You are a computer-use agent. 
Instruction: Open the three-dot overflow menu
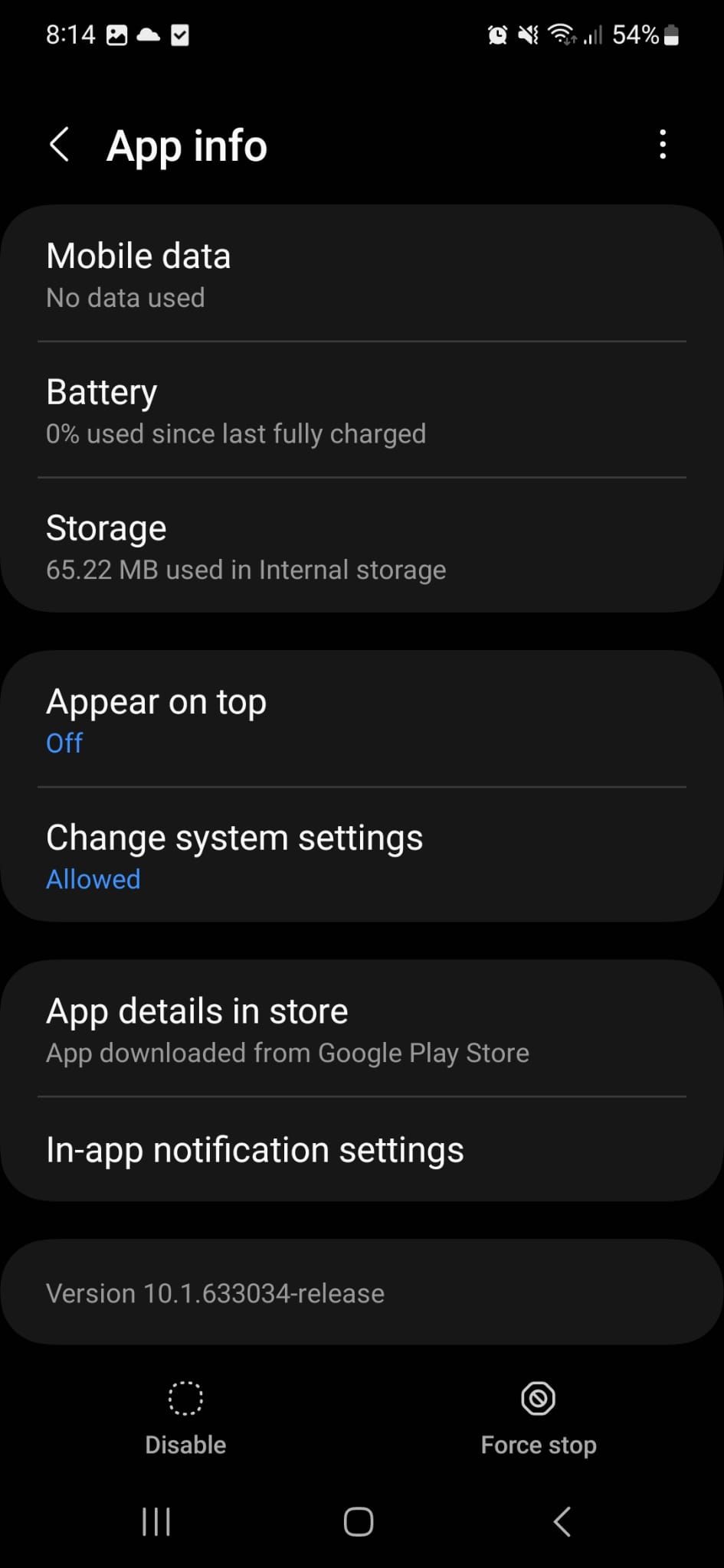[x=662, y=144]
